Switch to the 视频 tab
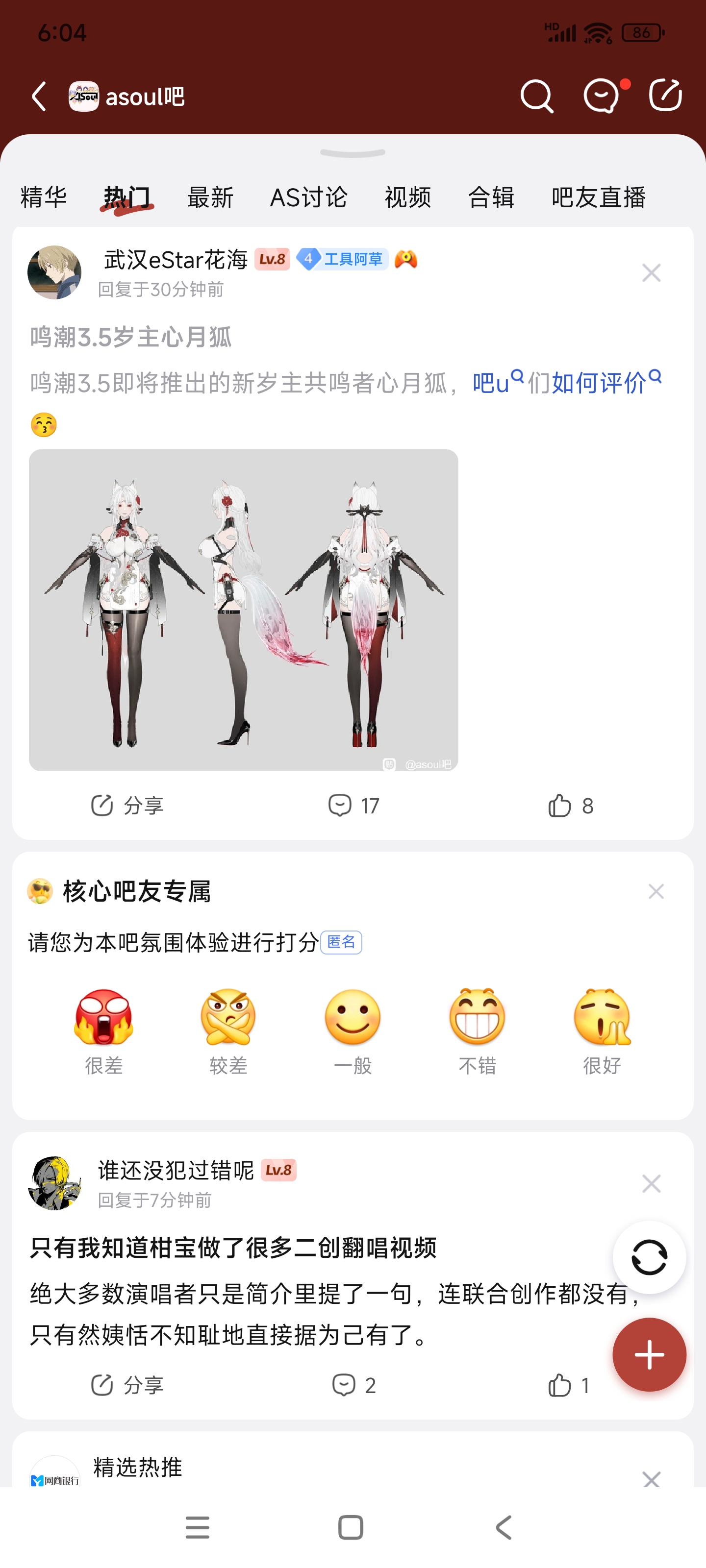This screenshot has height=1568, width=706. point(407,197)
